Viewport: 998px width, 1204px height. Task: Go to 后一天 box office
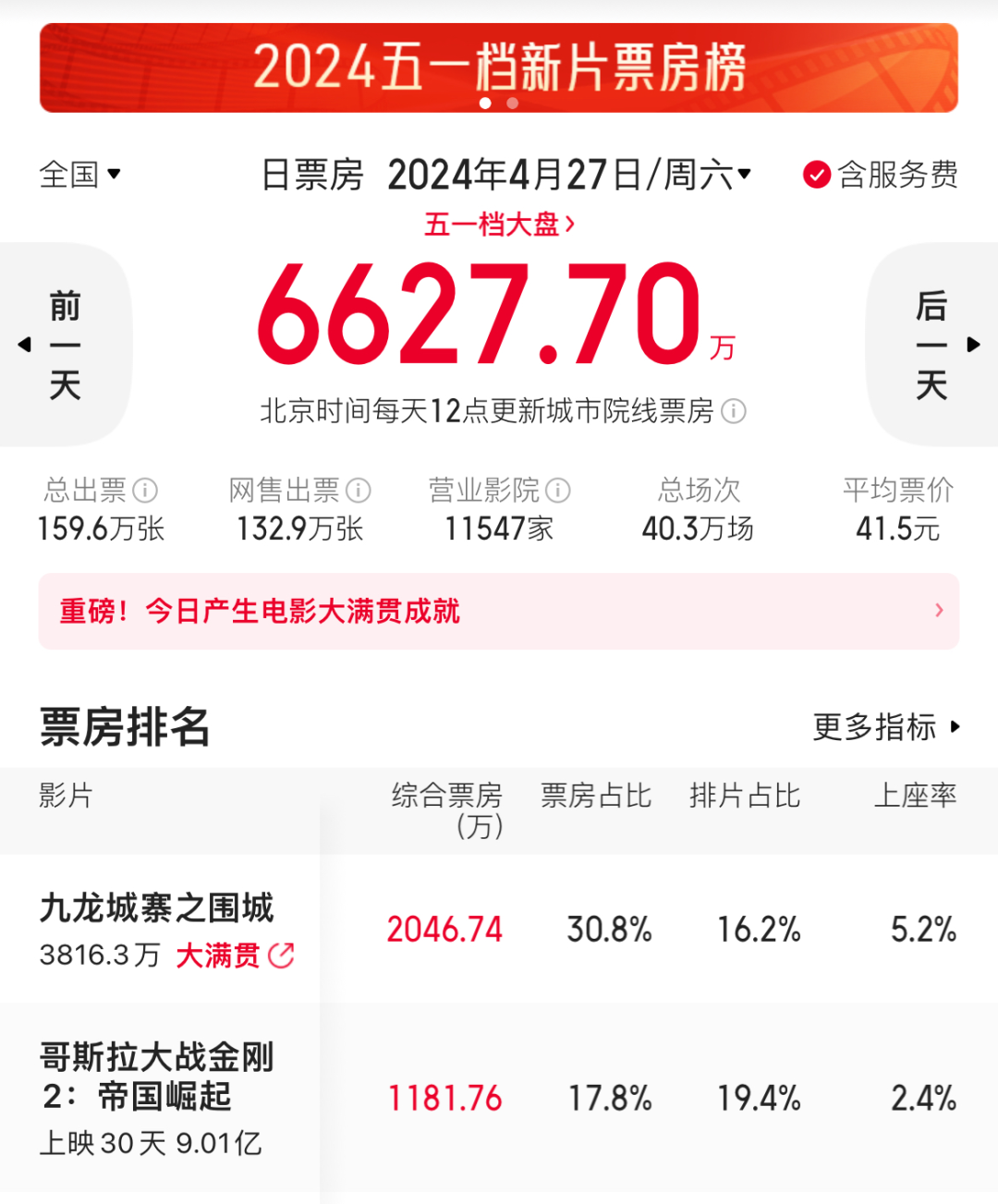pyautogui.click(x=933, y=345)
